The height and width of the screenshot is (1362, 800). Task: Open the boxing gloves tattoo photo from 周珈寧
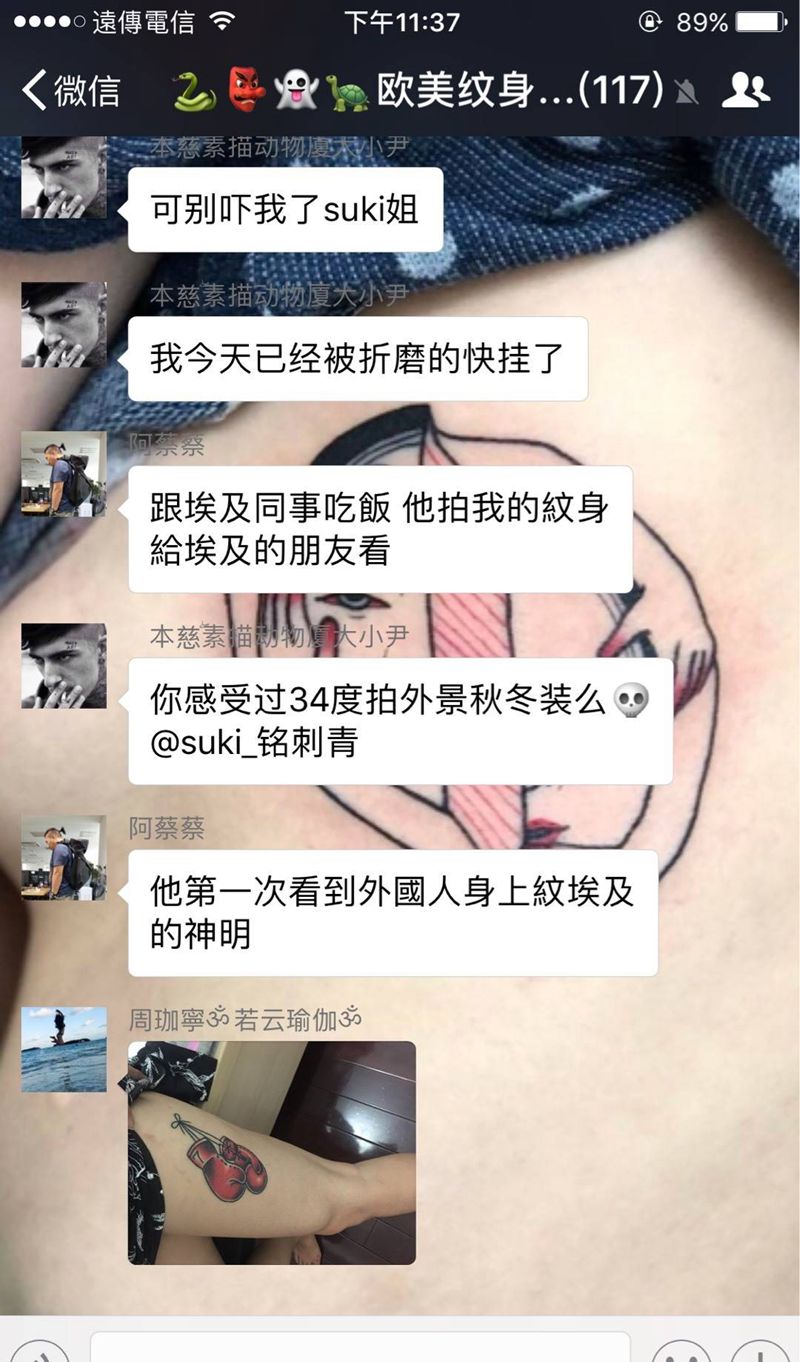[x=271, y=1152]
